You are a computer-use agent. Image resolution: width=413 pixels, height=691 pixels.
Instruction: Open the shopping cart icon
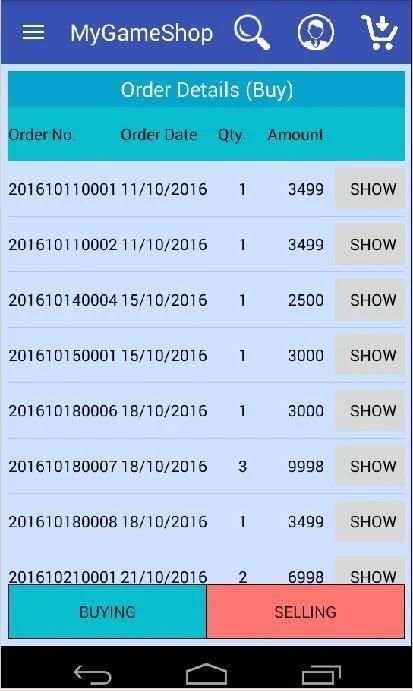(x=380, y=32)
